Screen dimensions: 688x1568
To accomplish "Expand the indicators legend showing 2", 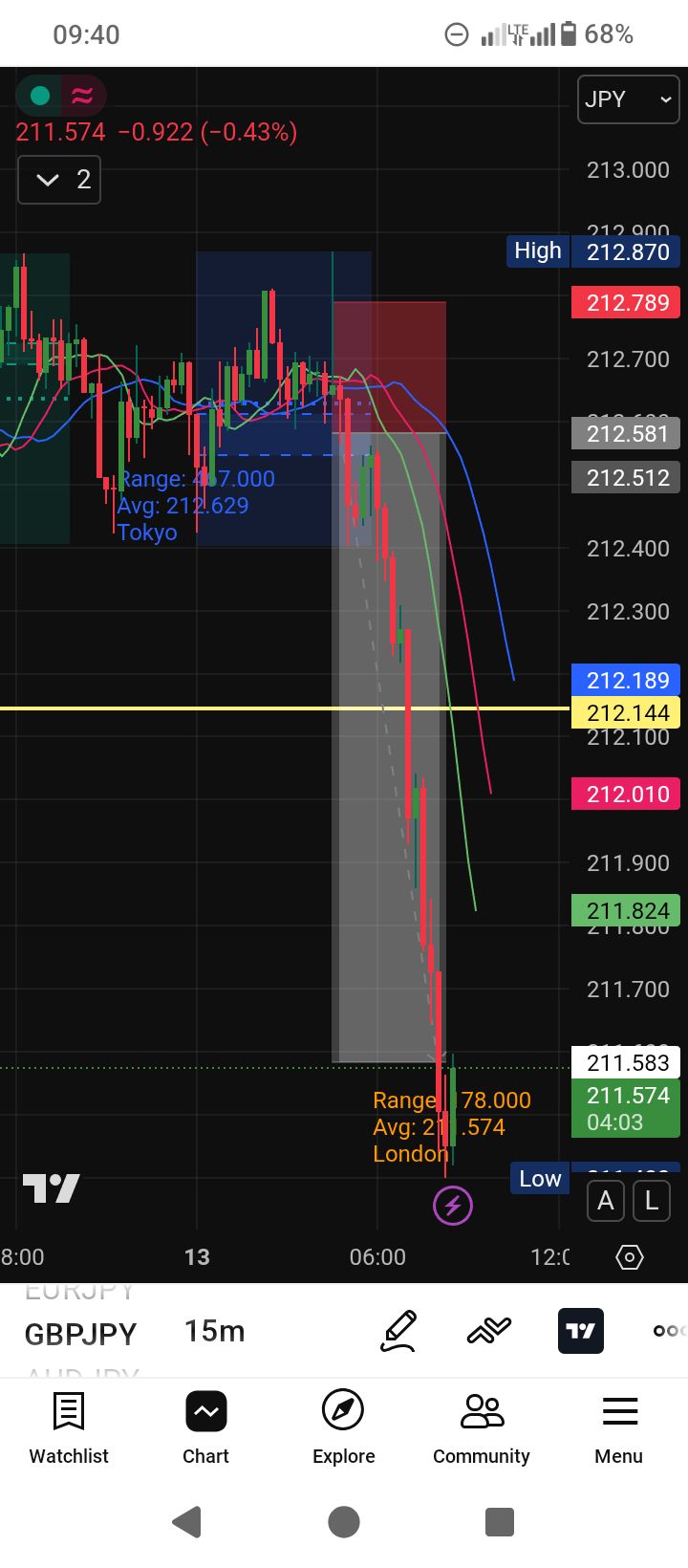I will coord(59,180).
